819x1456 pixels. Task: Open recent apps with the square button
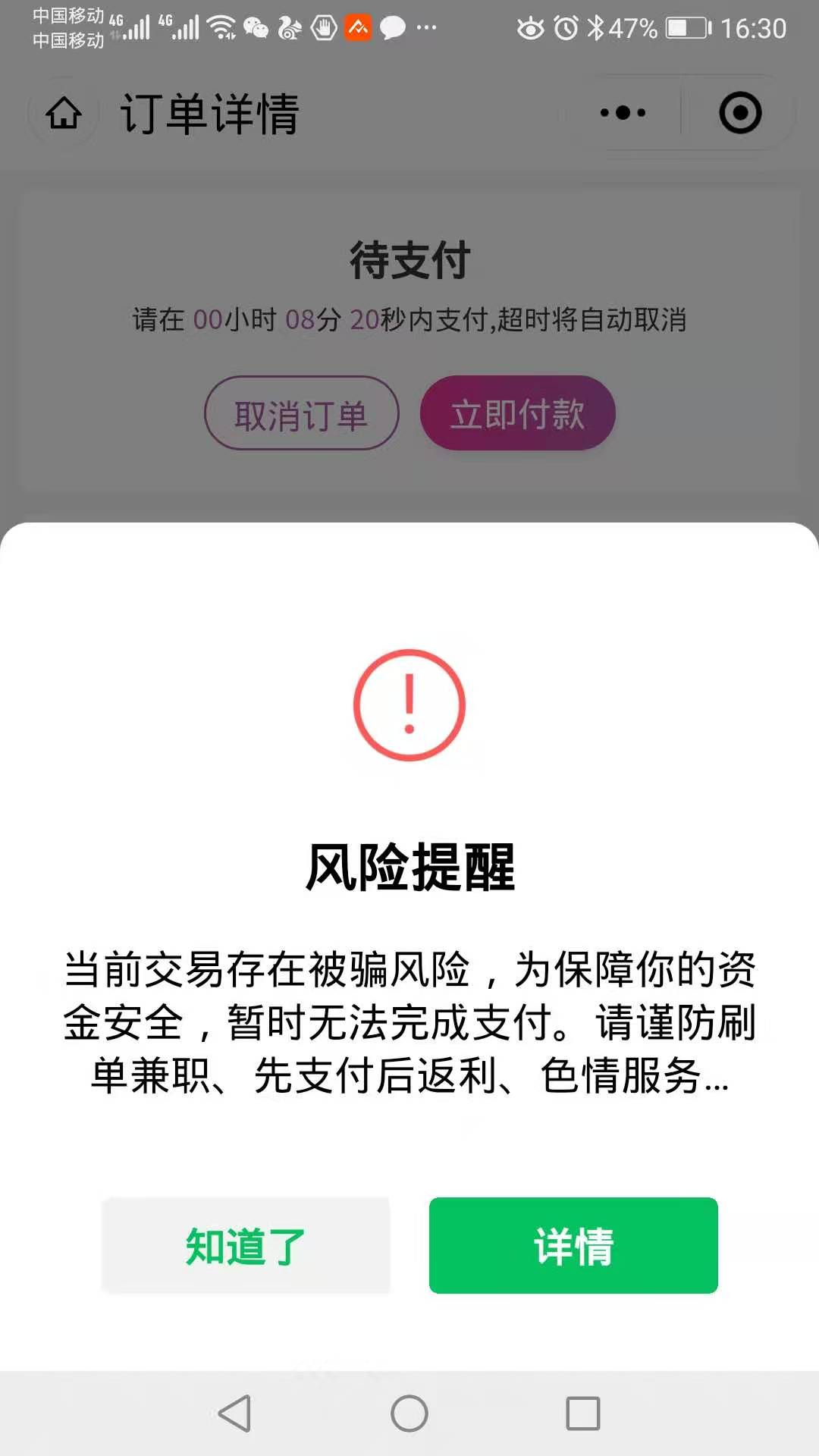point(582,1414)
